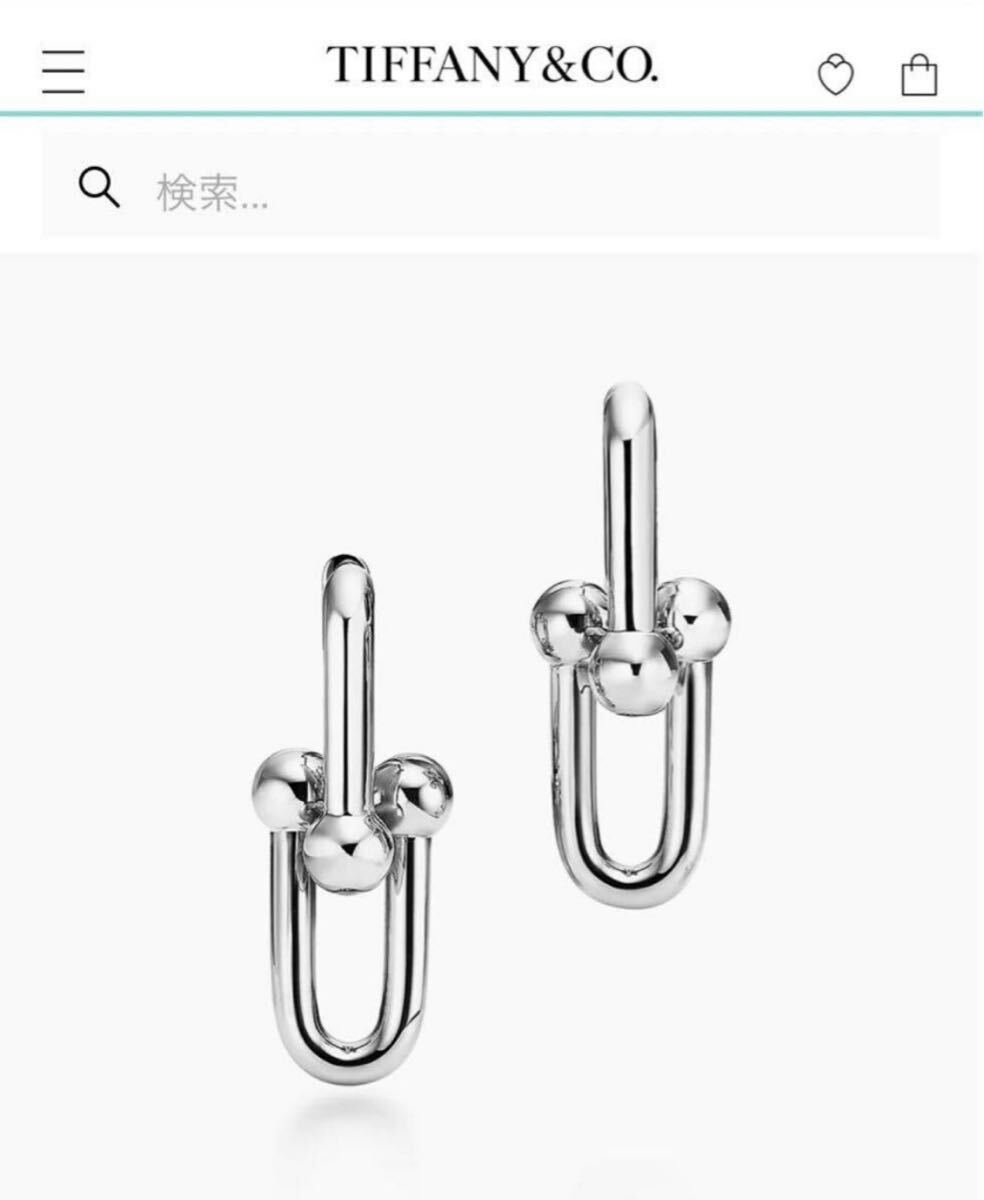Open the hamburger menu
Image resolution: width=984 pixels, height=1200 pixels.
coord(64,72)
